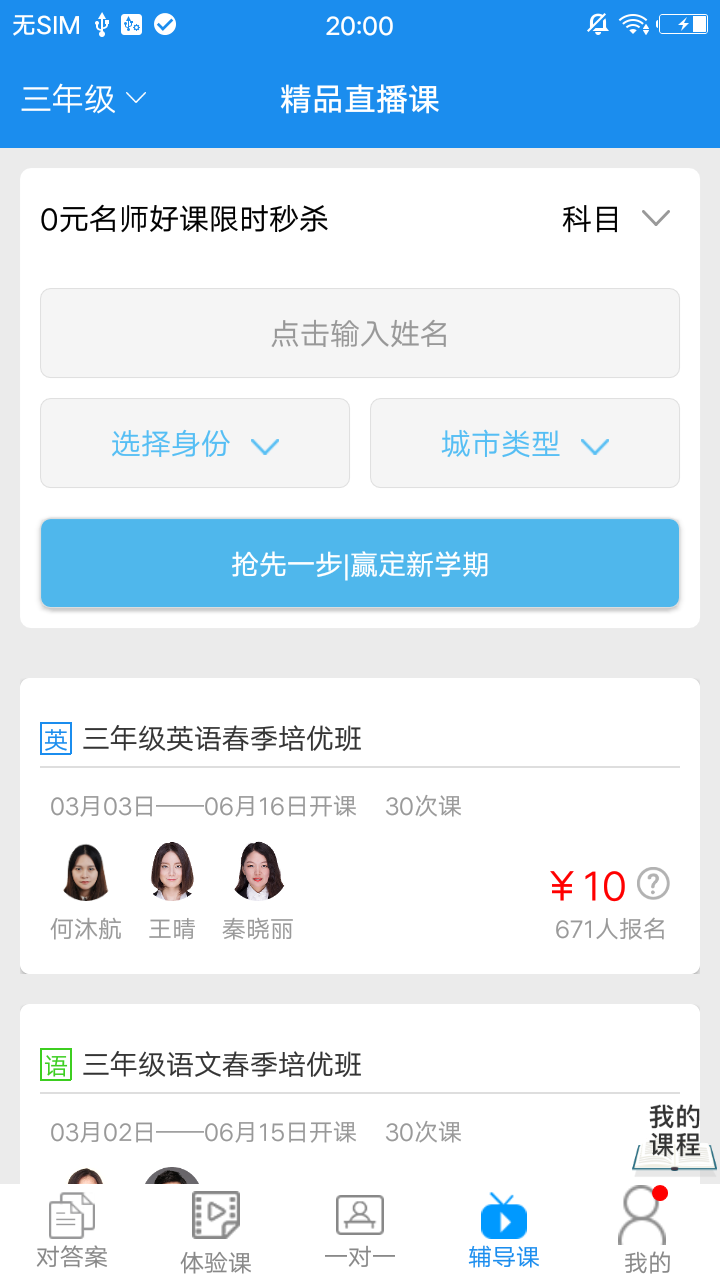Tap the 点击输入姓名 name field
The width and height of the screenshot is (720, 1280).
[360, 333]
